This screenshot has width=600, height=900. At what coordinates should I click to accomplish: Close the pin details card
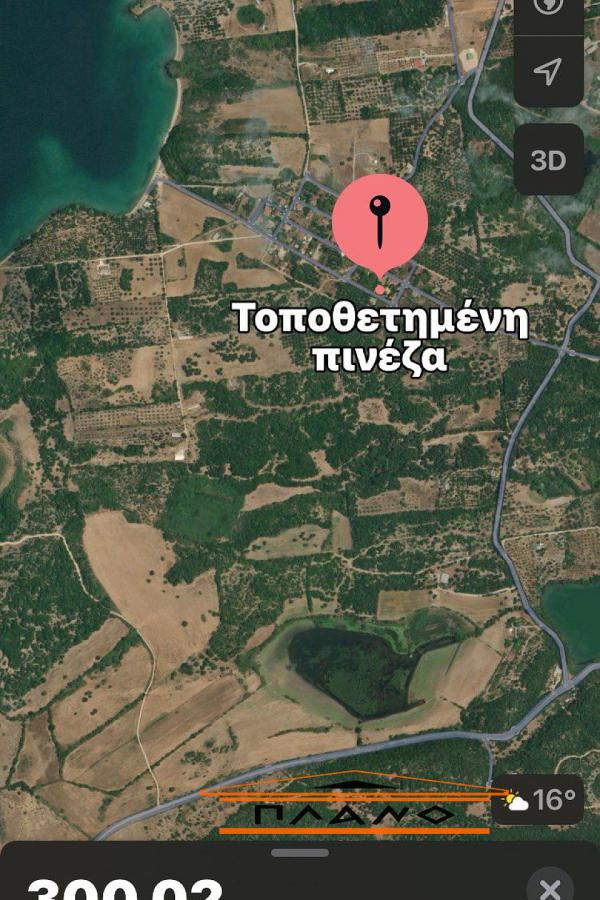550,888
